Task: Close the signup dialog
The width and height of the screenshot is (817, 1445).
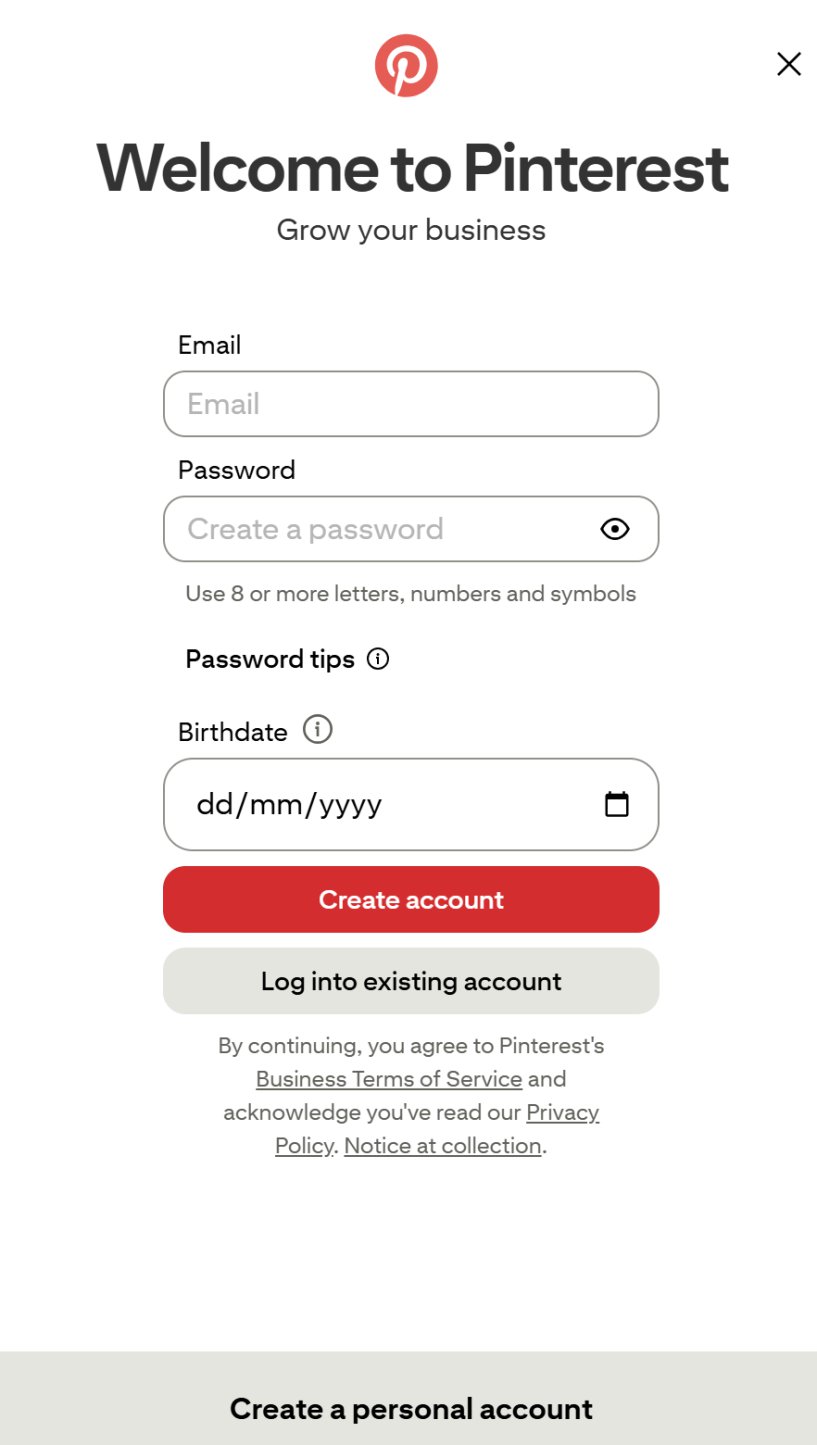Action: (x=789, y=63)
